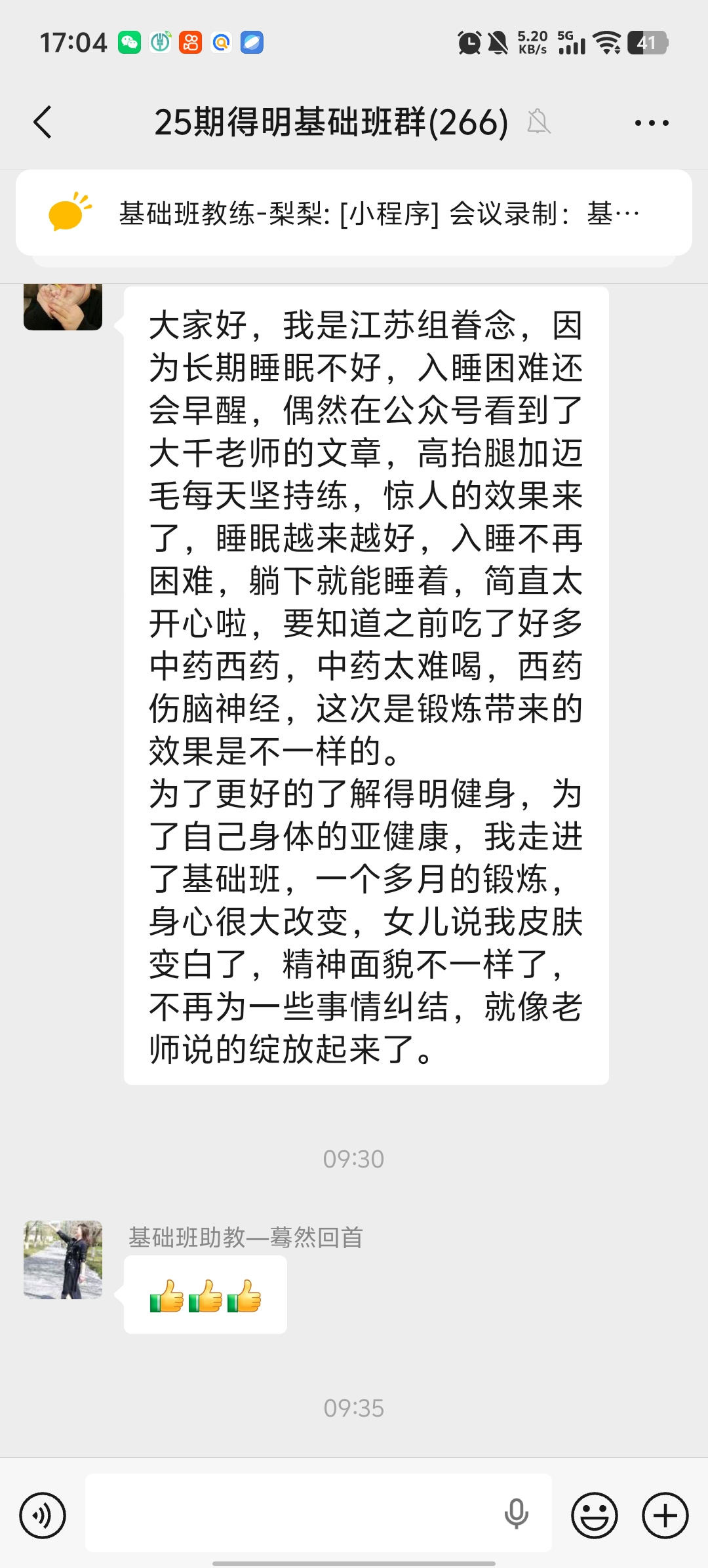This screenshot has width=708, height=1568.
Task: Start voice dictation with the microphone
Action: [516, 1514]
